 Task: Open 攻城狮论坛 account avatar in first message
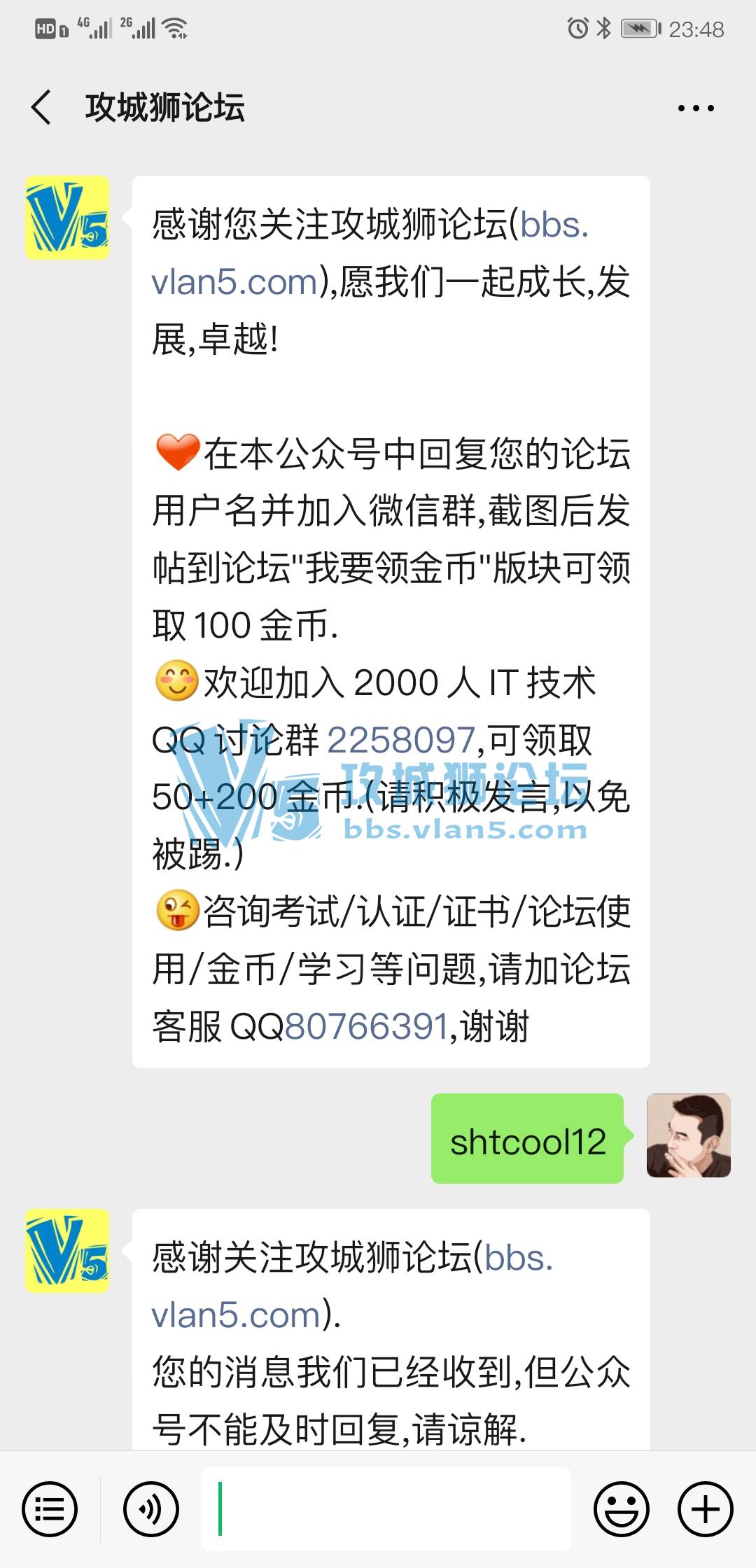coord(67,218)
